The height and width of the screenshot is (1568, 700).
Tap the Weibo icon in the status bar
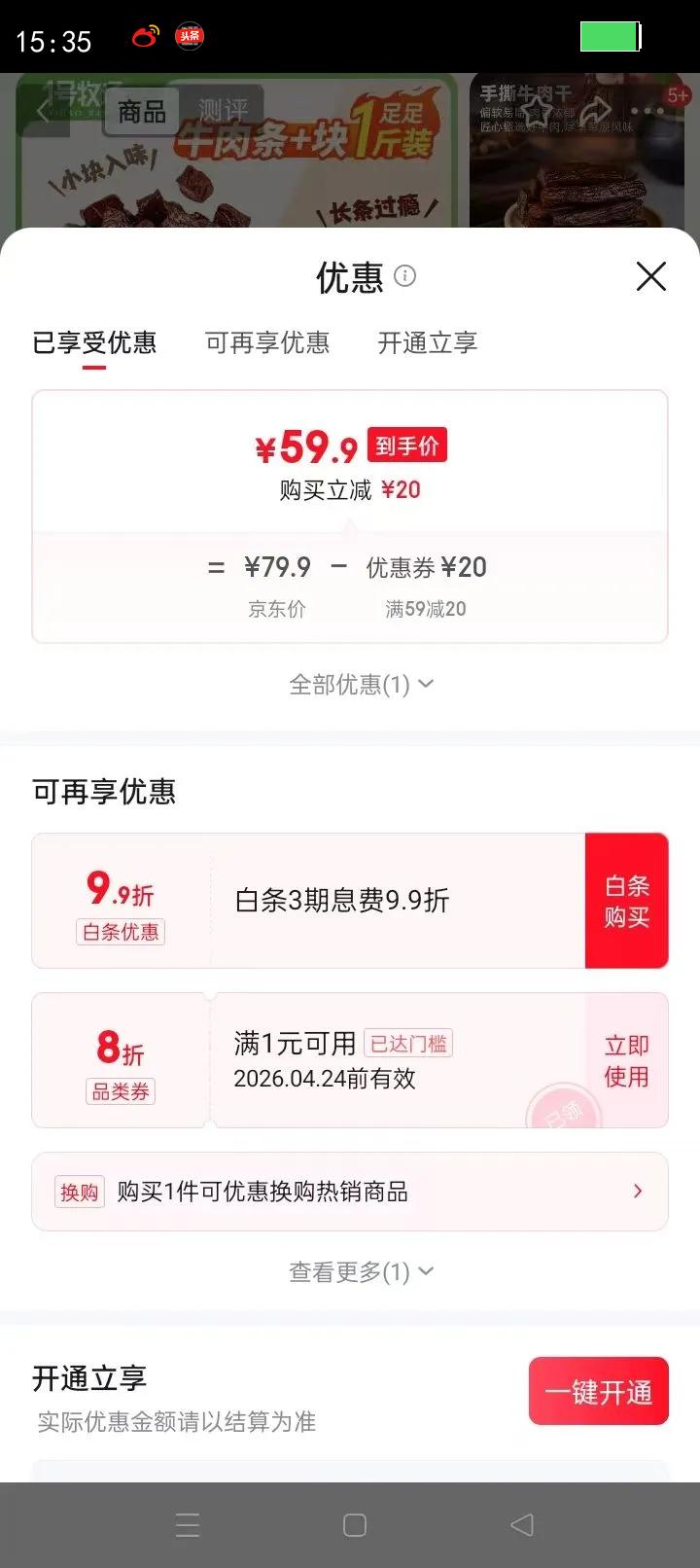pyautogui.click(x=144, y=35)
